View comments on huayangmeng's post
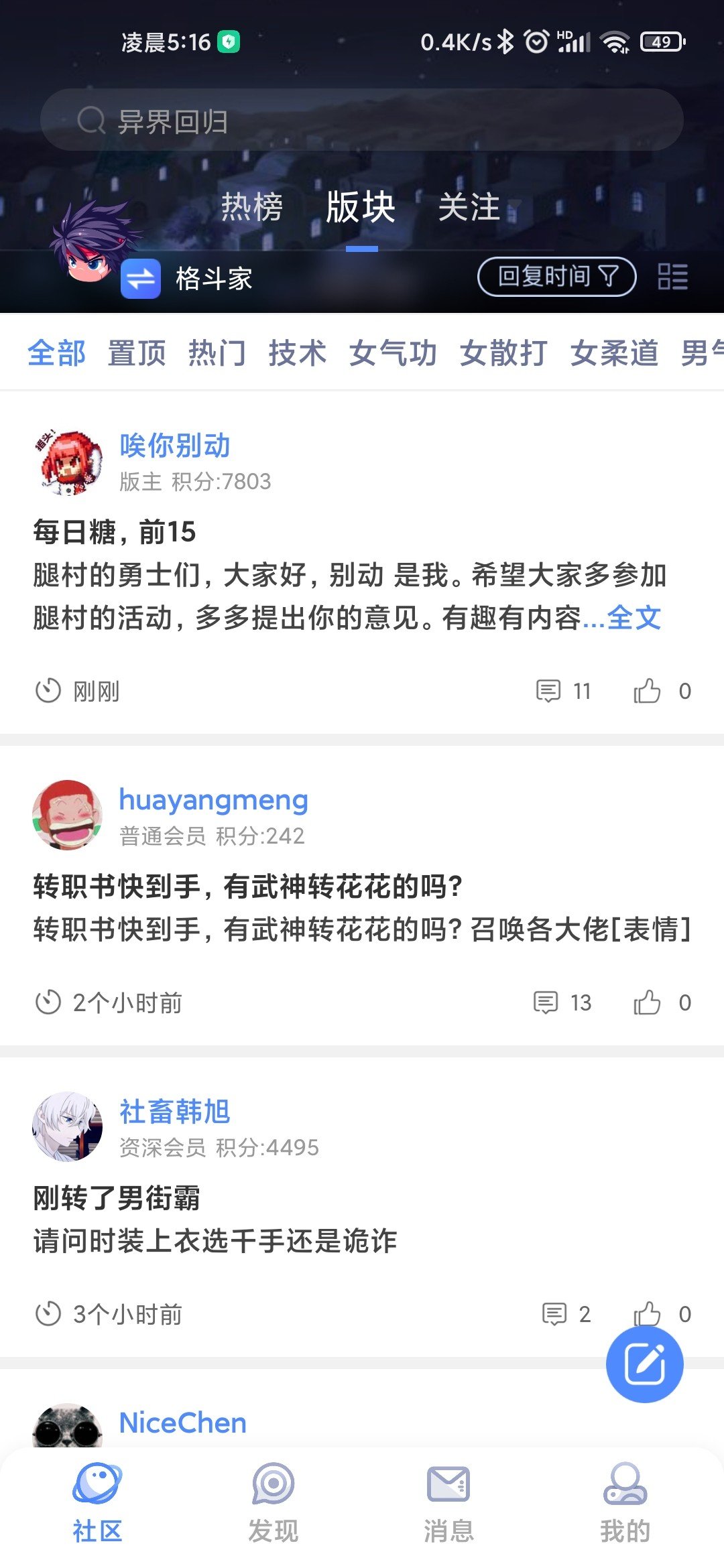Image resolution: width=724 pixels, height=1568 pixels. (x=562, y=1002)
